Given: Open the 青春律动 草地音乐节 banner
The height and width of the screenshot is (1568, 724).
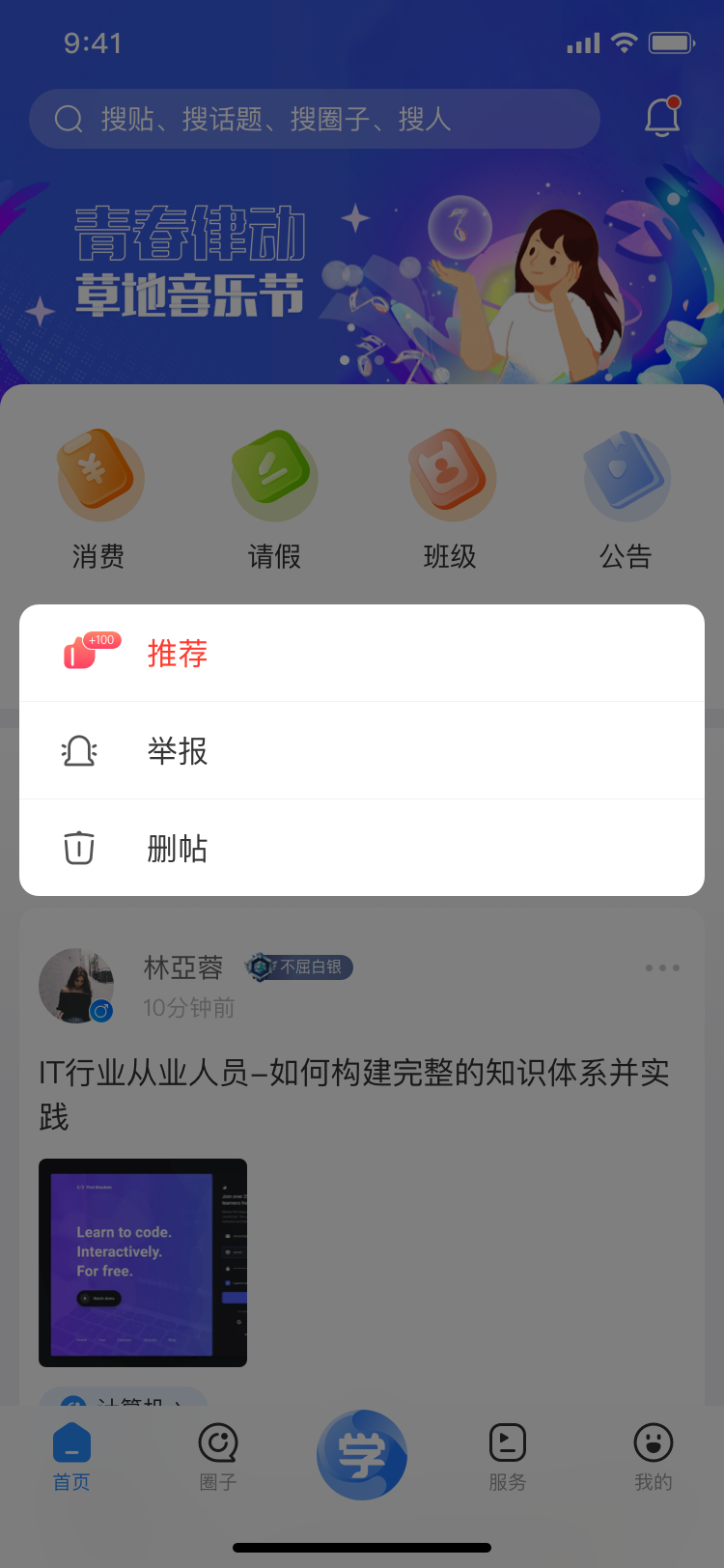Looking at the screenshot, I should click(x=361, y=280).
